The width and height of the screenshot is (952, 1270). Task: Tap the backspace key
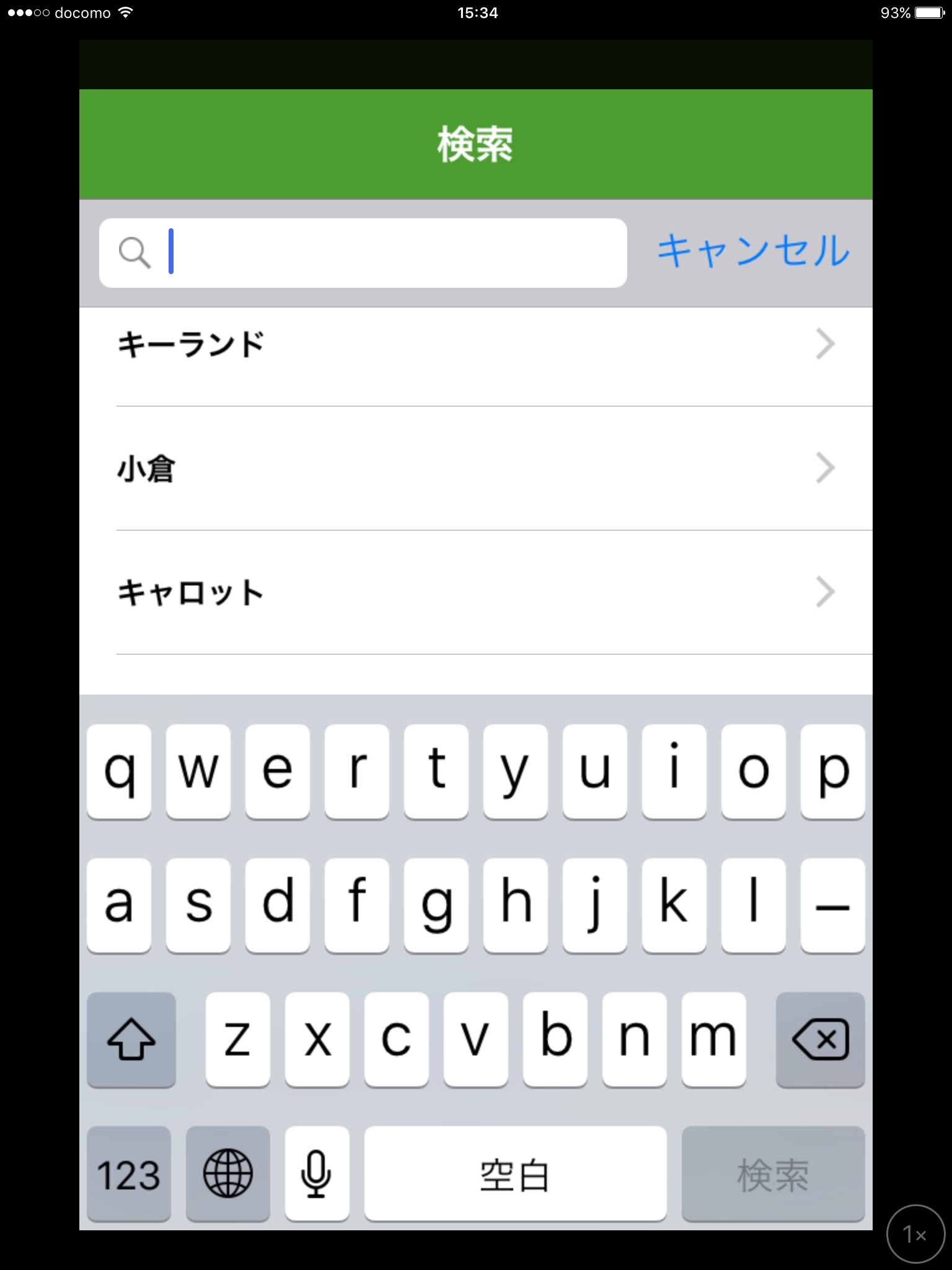820,1039
